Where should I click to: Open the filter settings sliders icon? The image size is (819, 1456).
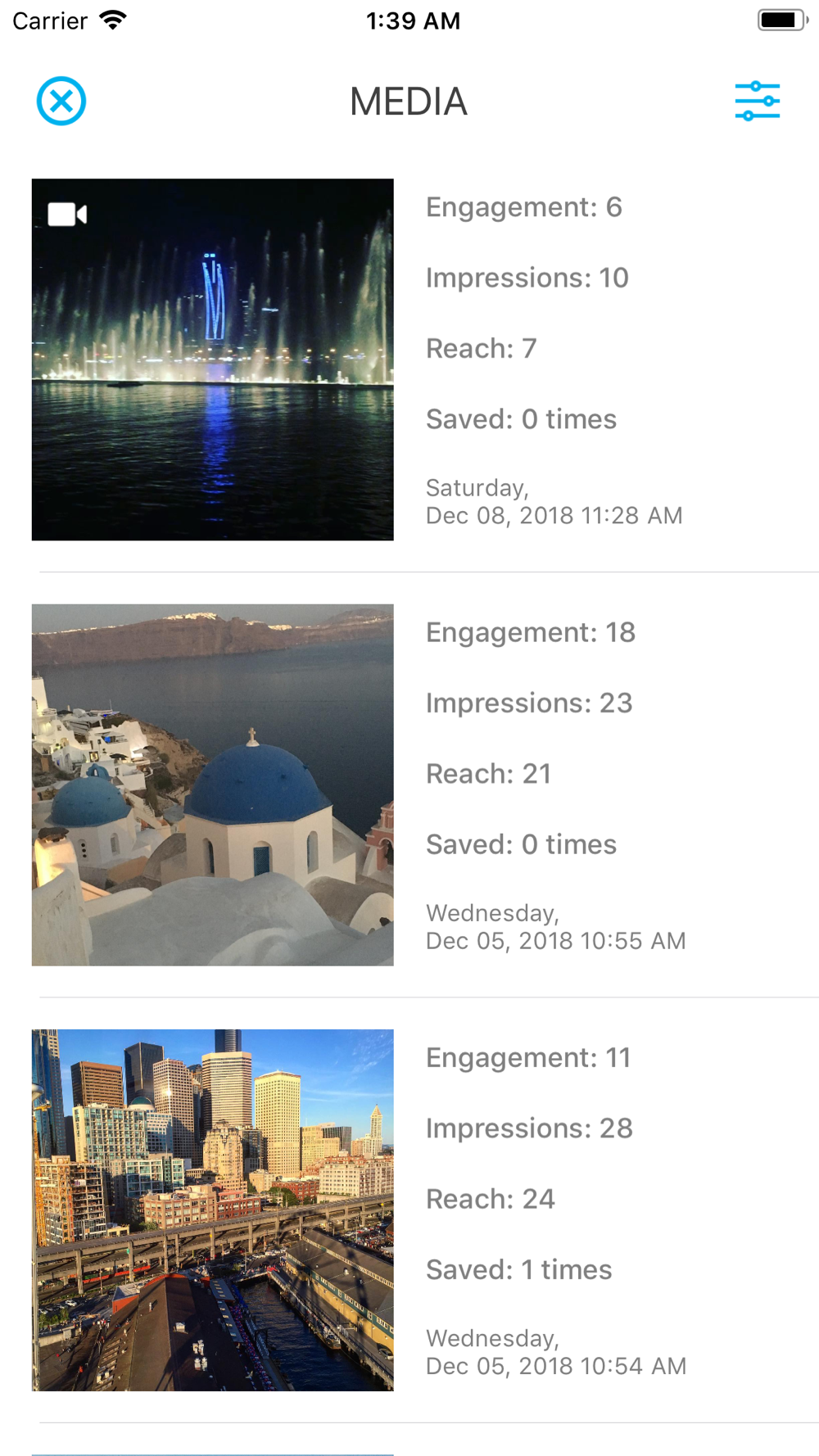click(757, 102)
